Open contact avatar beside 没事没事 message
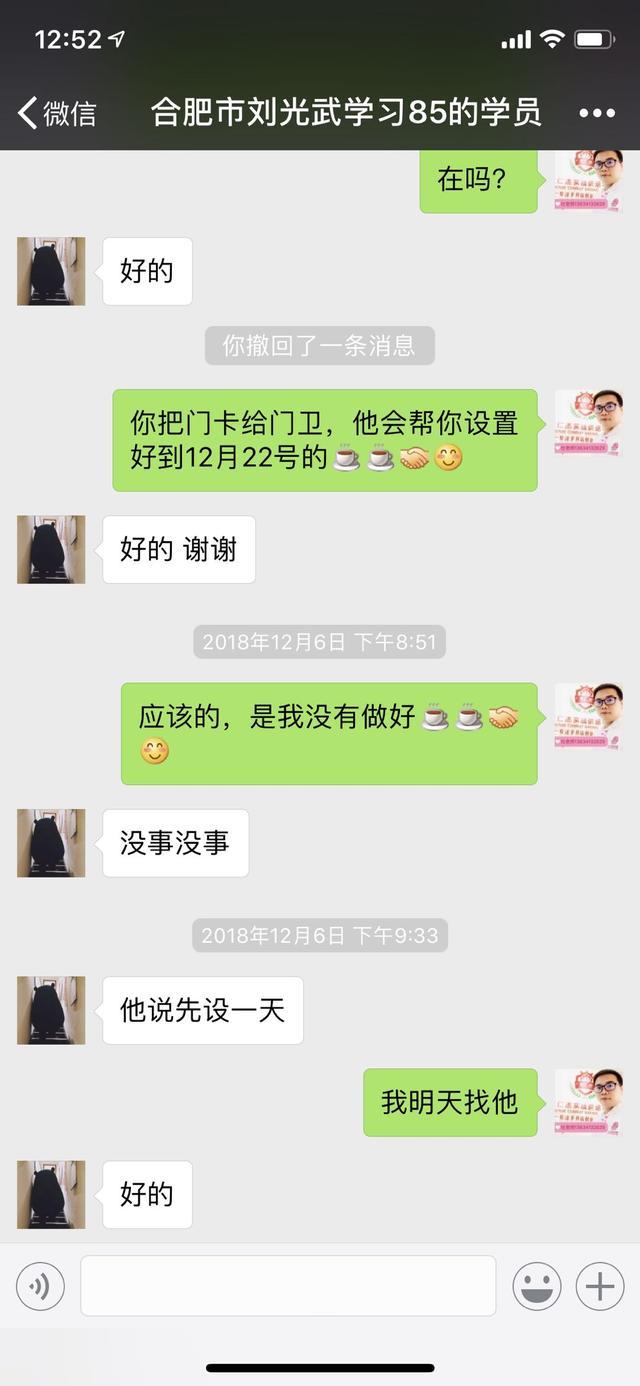This screenshot has width=640, height=1386. coord(51,843)
